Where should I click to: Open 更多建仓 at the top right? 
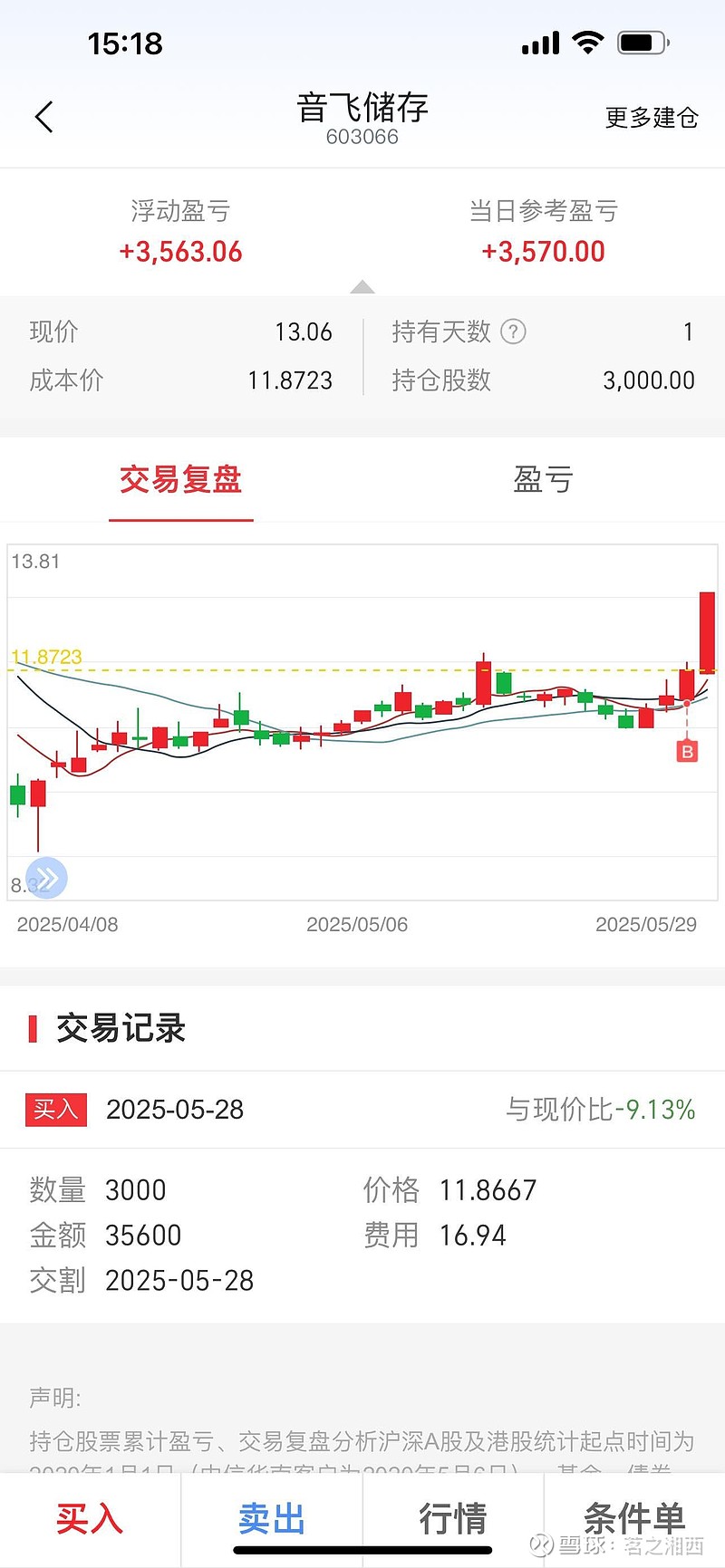click(652, 118)
